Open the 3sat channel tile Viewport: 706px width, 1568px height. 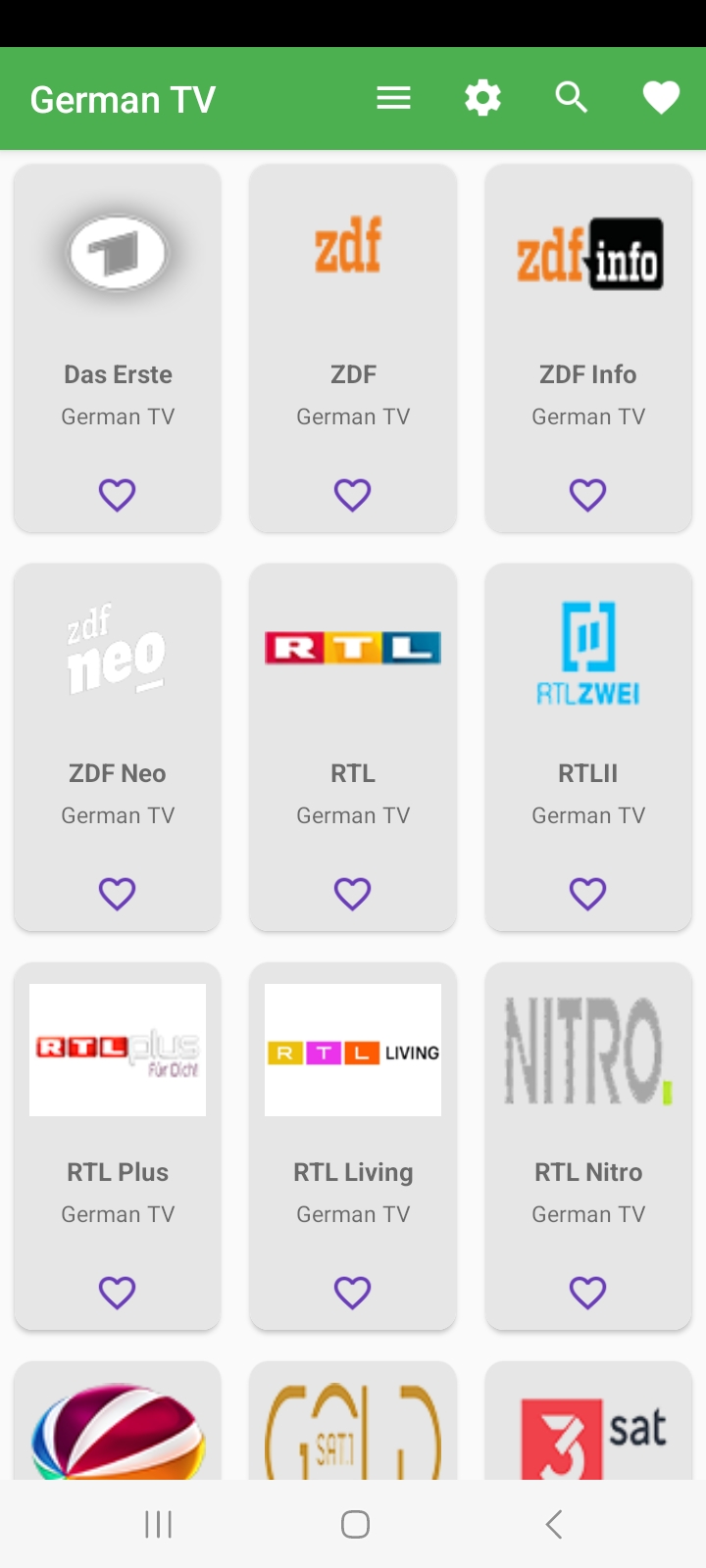[588, 1420]
